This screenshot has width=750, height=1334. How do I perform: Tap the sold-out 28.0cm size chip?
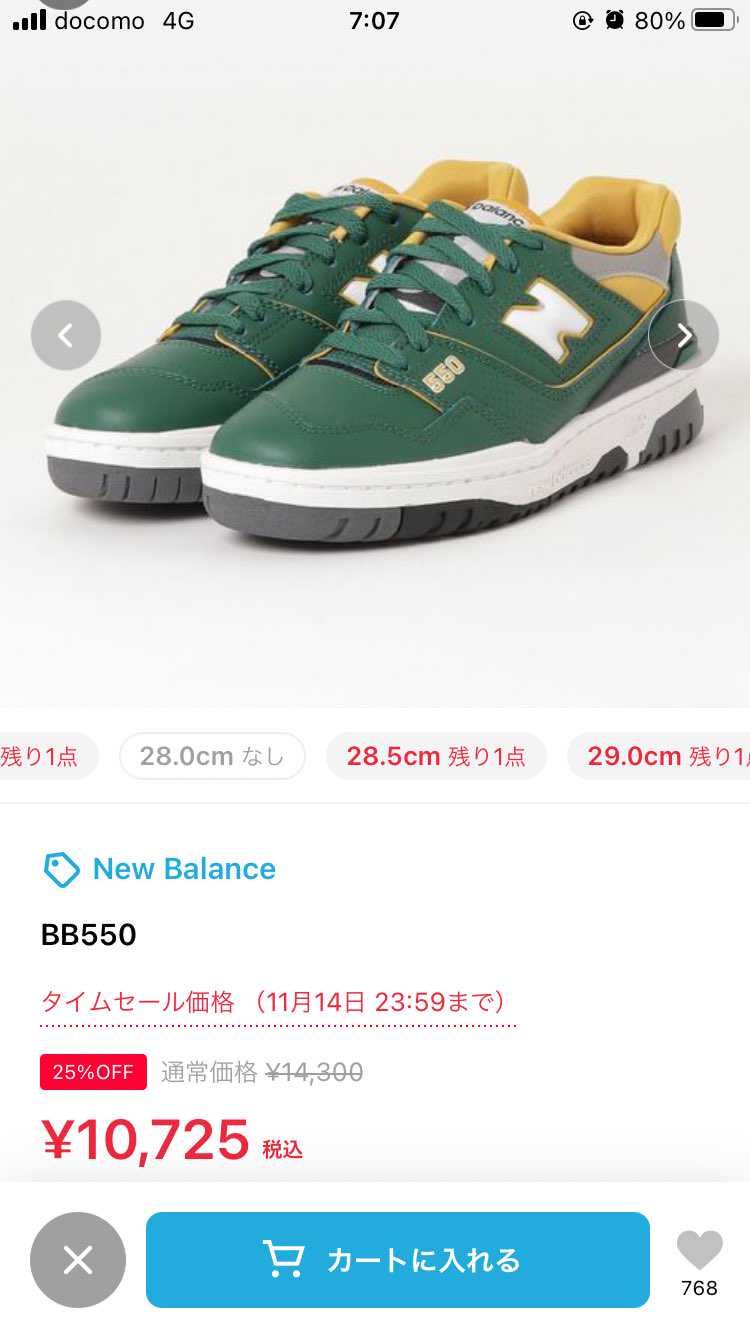(212, 756)
